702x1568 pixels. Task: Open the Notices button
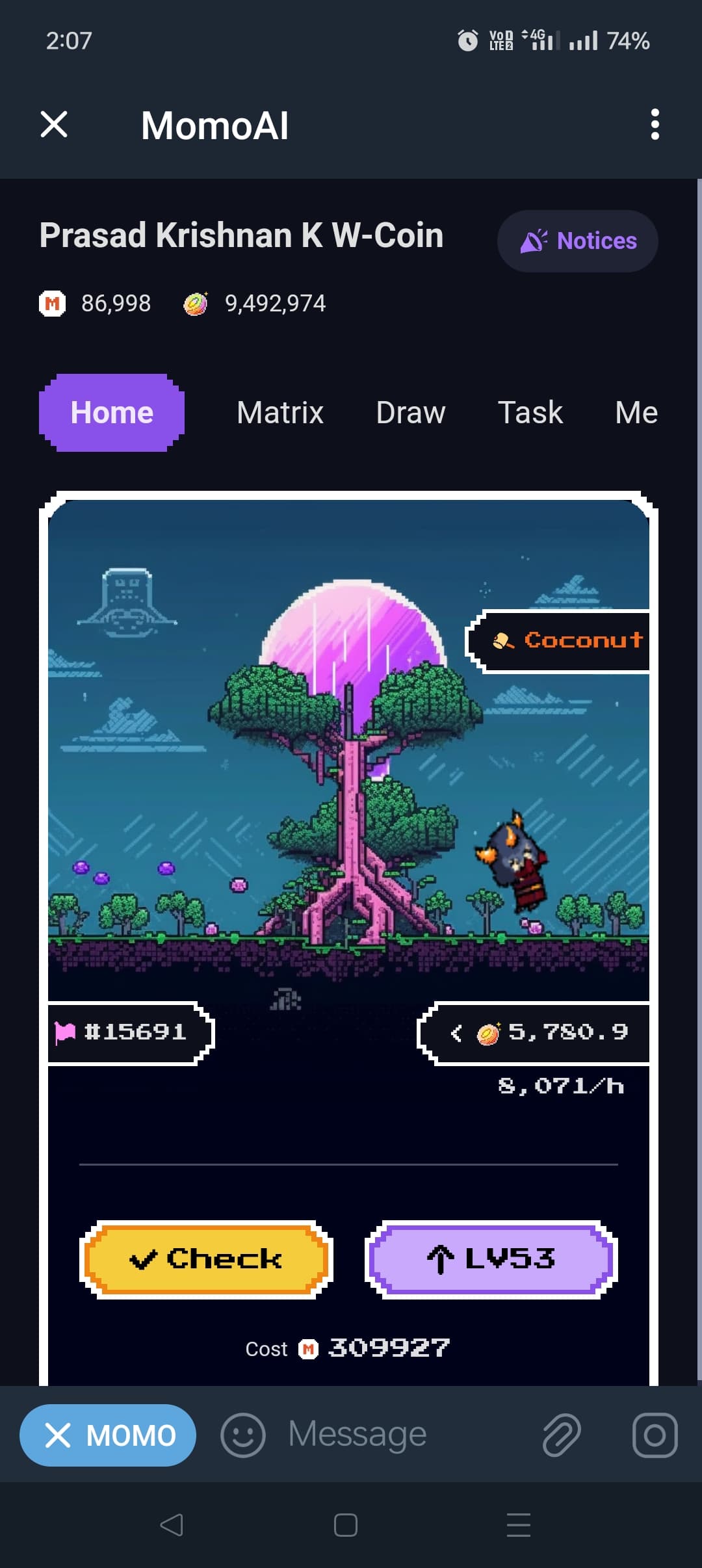pos(578,241)
